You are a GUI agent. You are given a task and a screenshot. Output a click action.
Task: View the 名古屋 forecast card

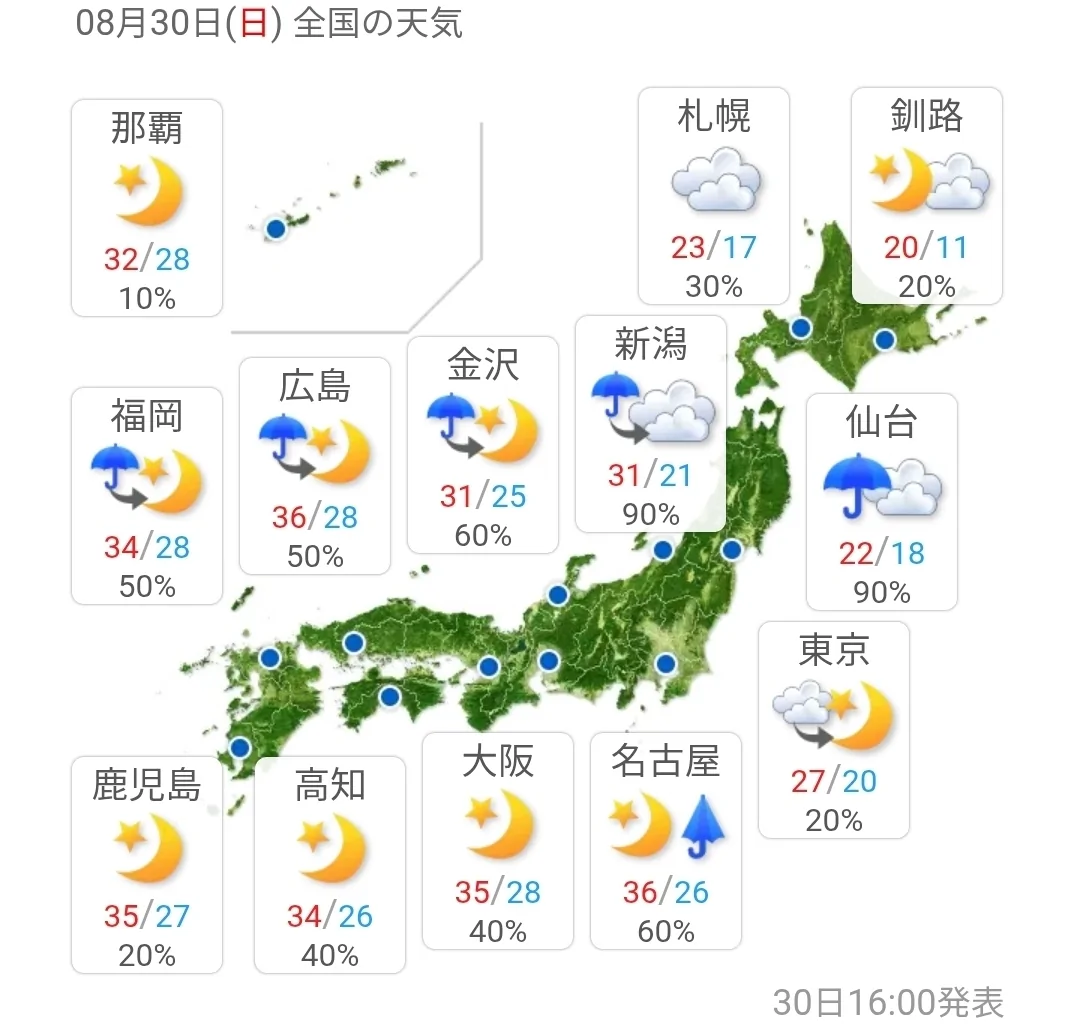[666, 841]
